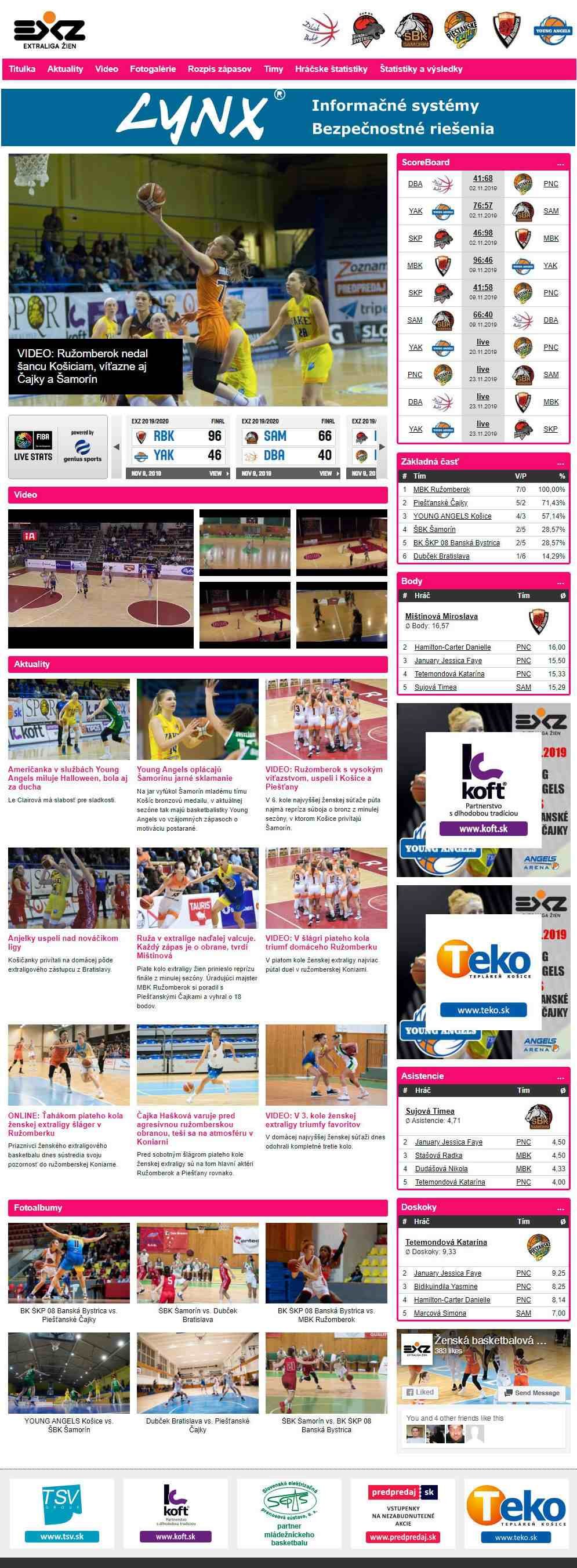Open www.predpredaj.sk sponsor link
The height and width of the screenshot is (1568, 577).
403,1537
